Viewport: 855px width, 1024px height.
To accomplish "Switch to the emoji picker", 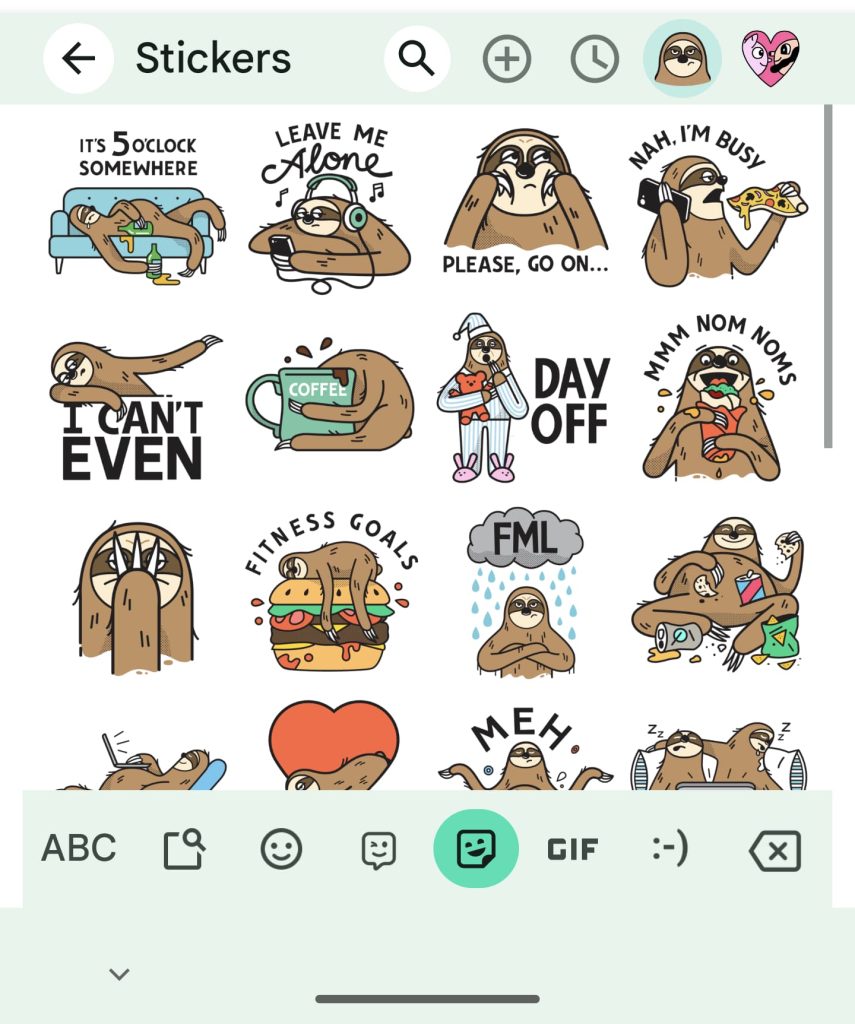I will pos(281,849).
